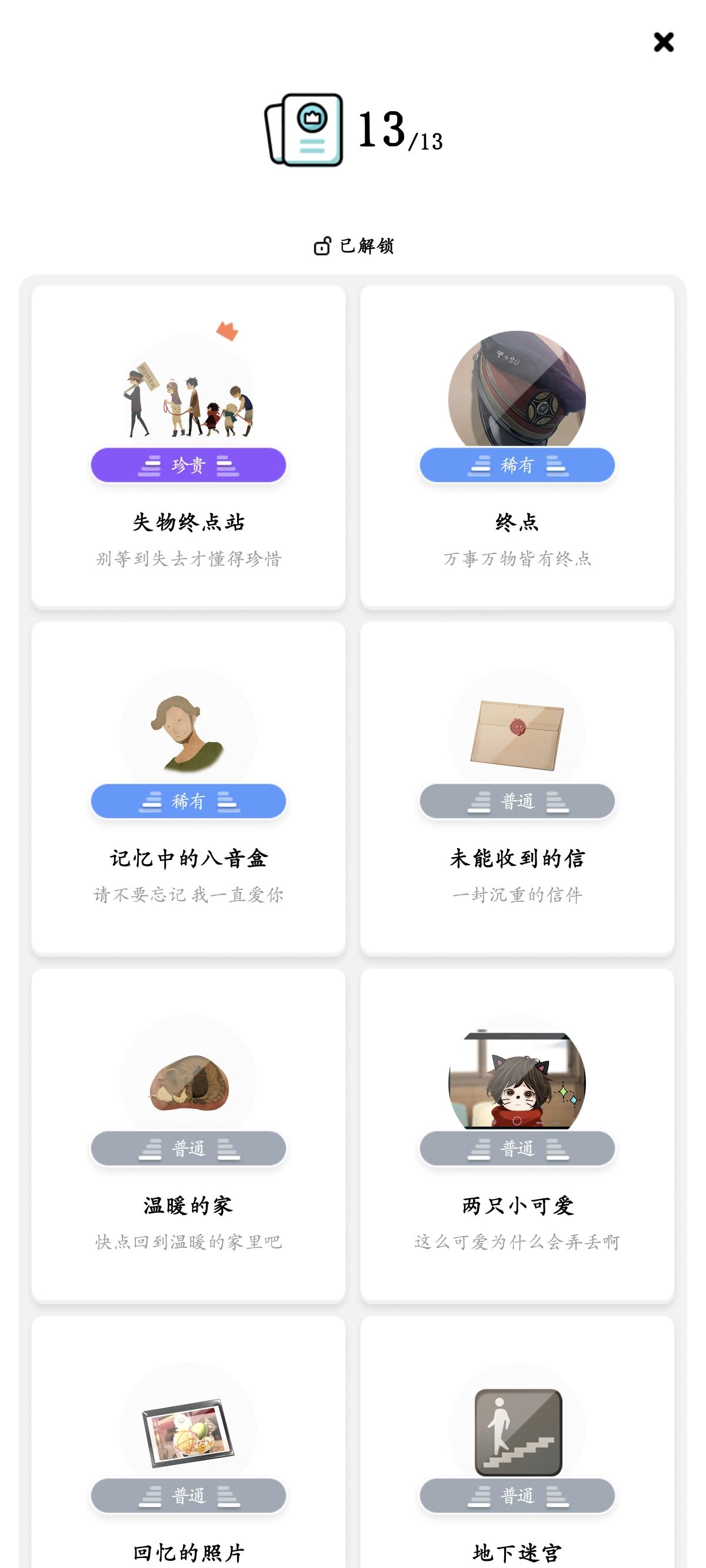Close the collection screen with the X
The image size is (706, 1568).
(x=665, y=43)
